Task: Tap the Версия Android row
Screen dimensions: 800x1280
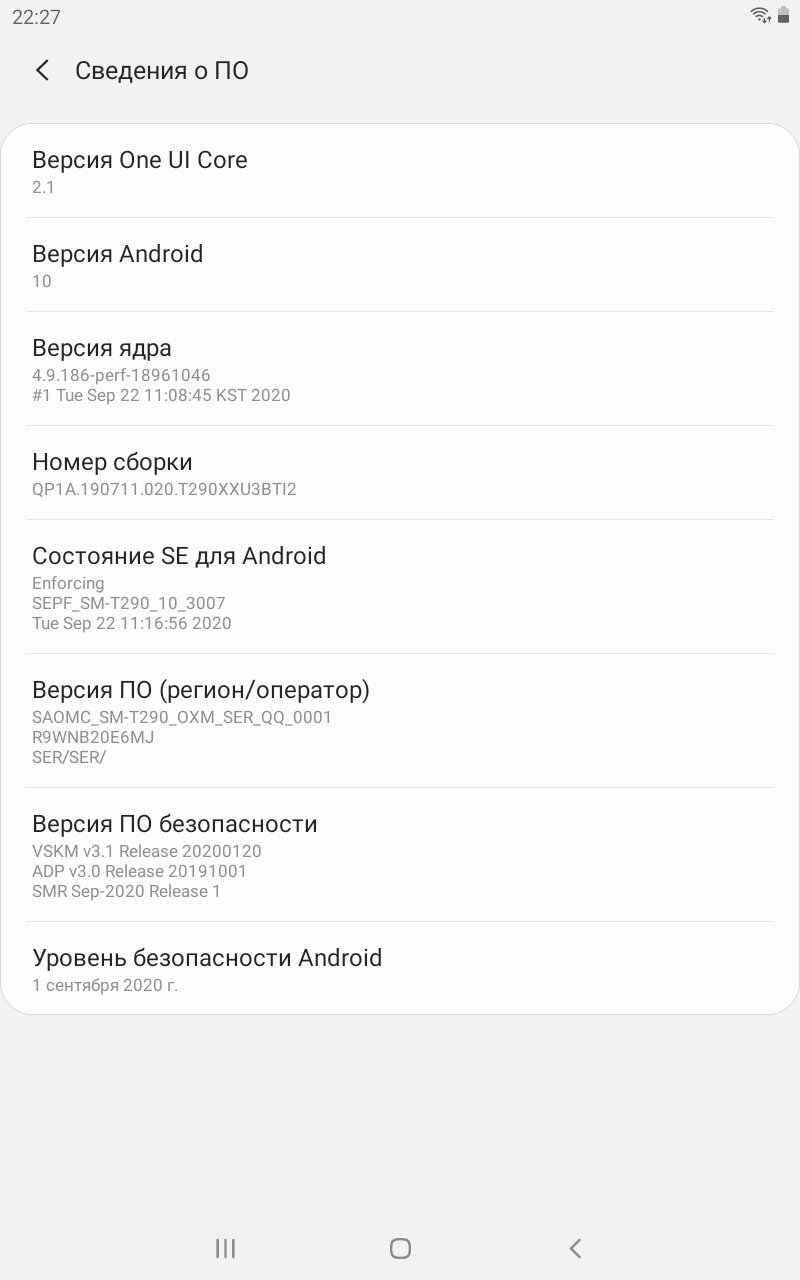Action: click(x=400, y=265)
